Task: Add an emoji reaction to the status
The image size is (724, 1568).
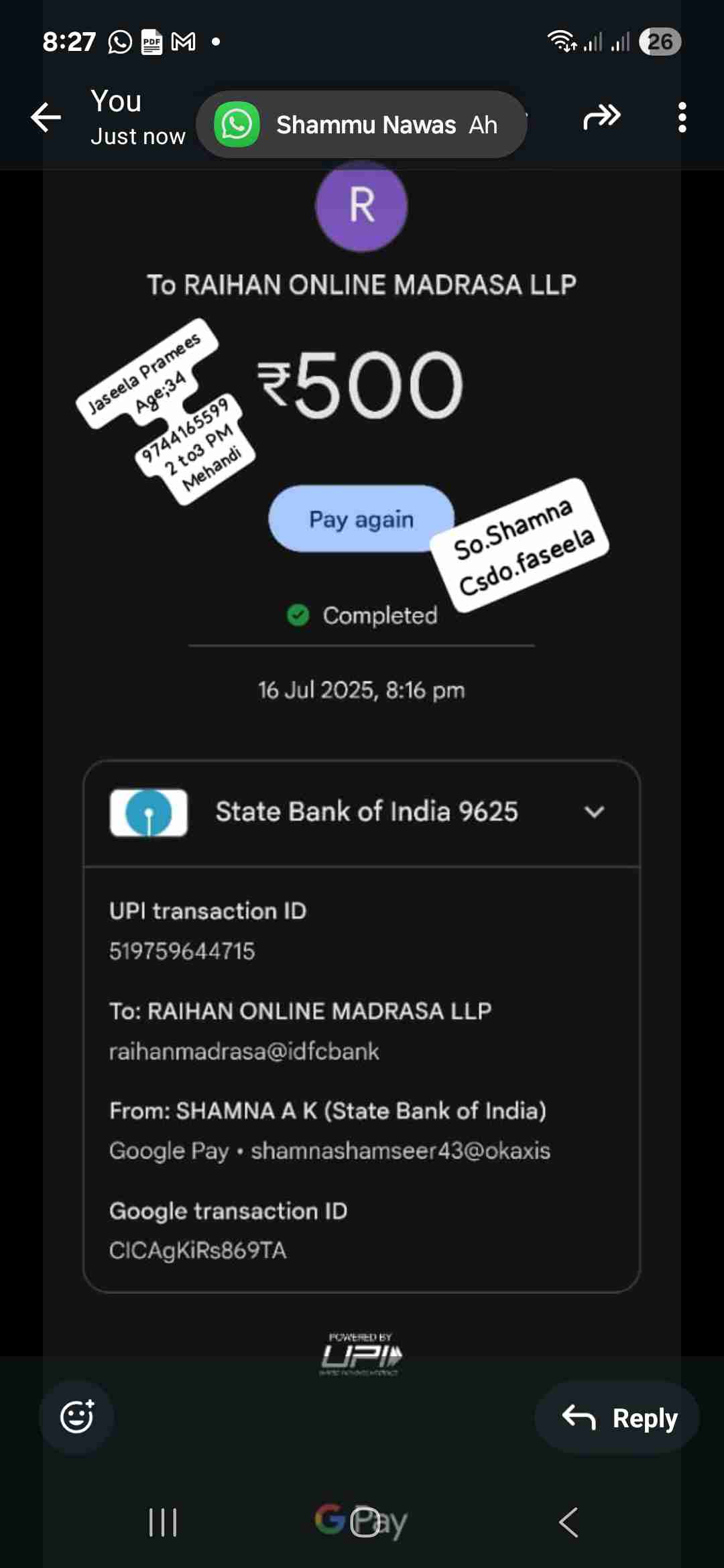Action: click(76, 1417)
